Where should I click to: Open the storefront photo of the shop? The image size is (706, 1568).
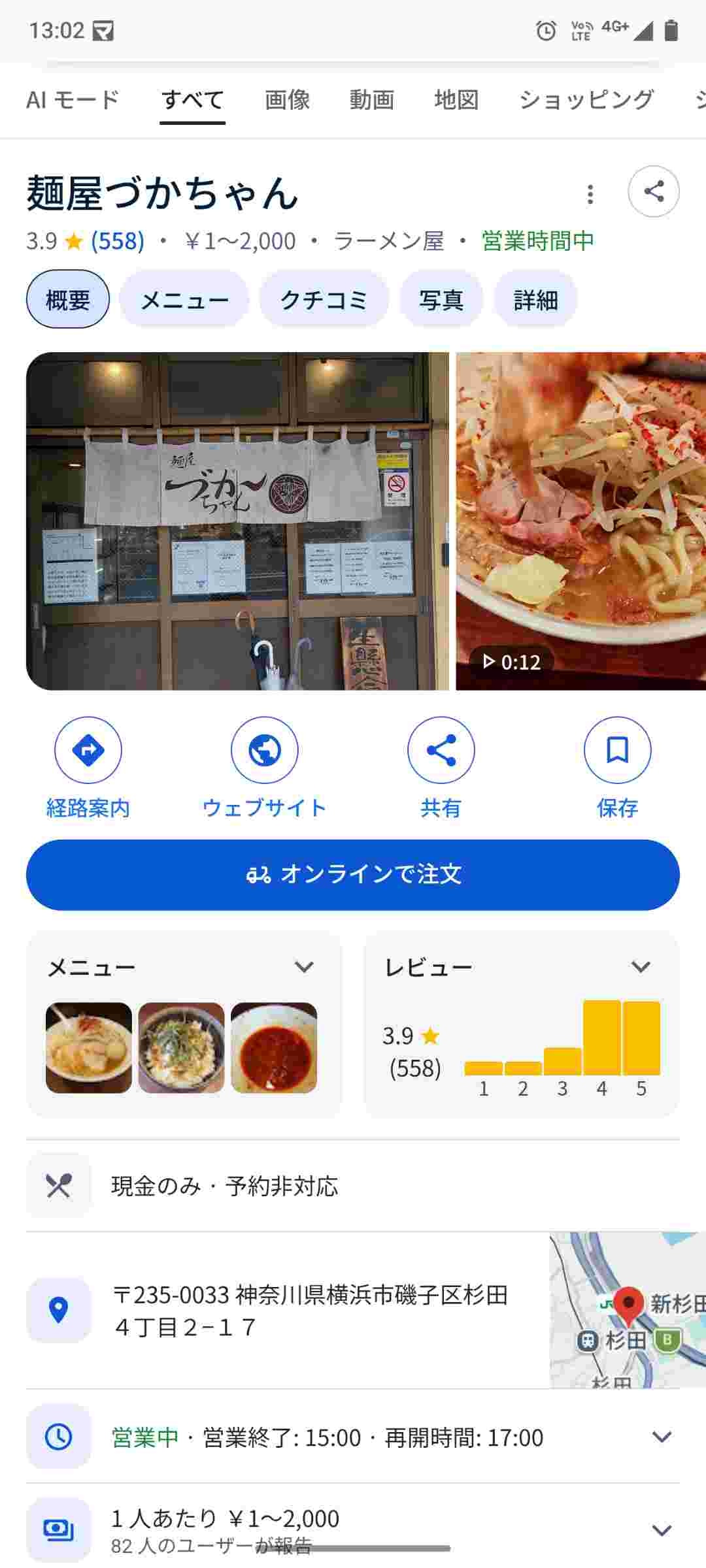tap(237, 521)
